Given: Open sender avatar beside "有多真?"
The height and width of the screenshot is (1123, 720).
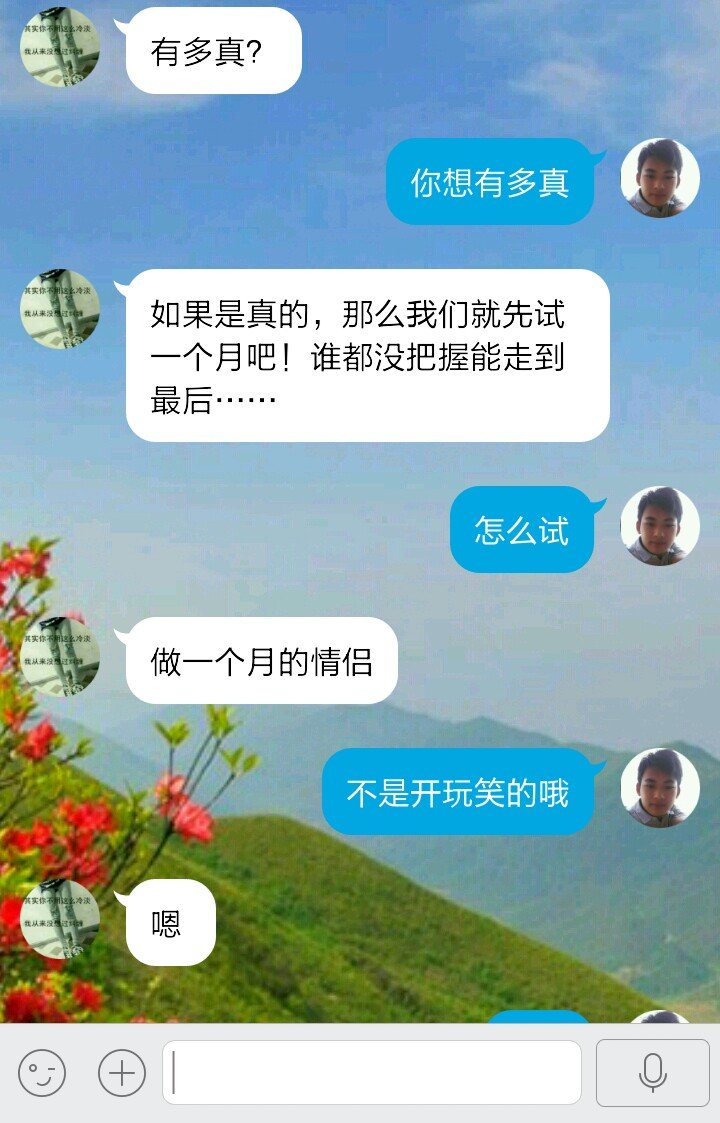Looking at the screenshot, I should click(x=60, y=47).
